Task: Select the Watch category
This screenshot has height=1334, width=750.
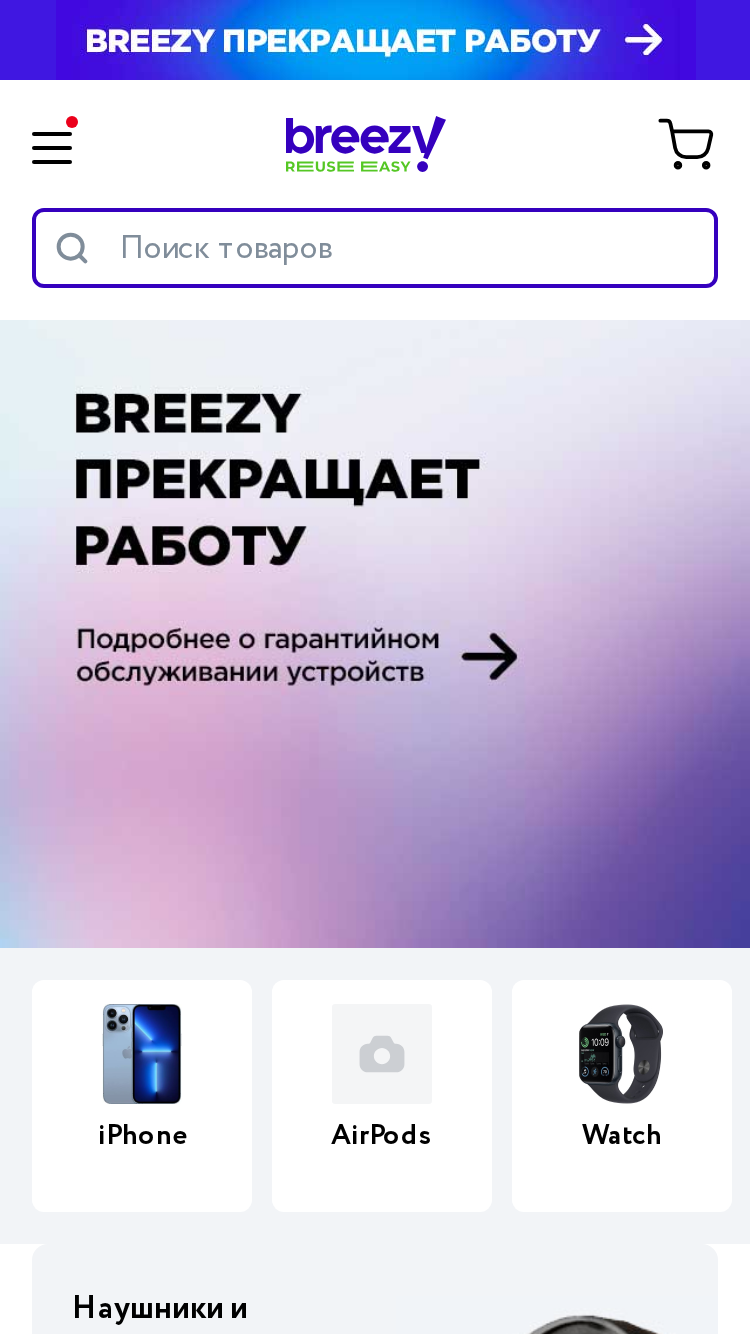Action: 622,1096
